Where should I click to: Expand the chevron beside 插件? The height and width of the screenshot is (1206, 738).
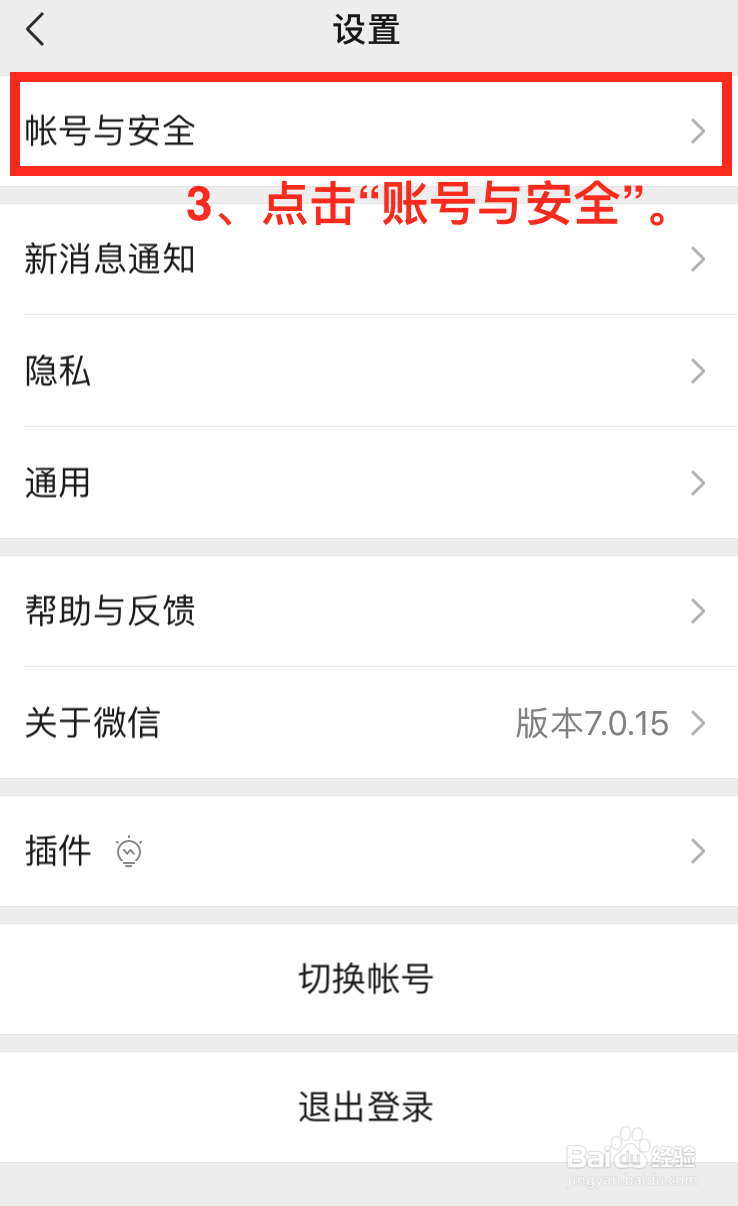click(x=698, y=851)
